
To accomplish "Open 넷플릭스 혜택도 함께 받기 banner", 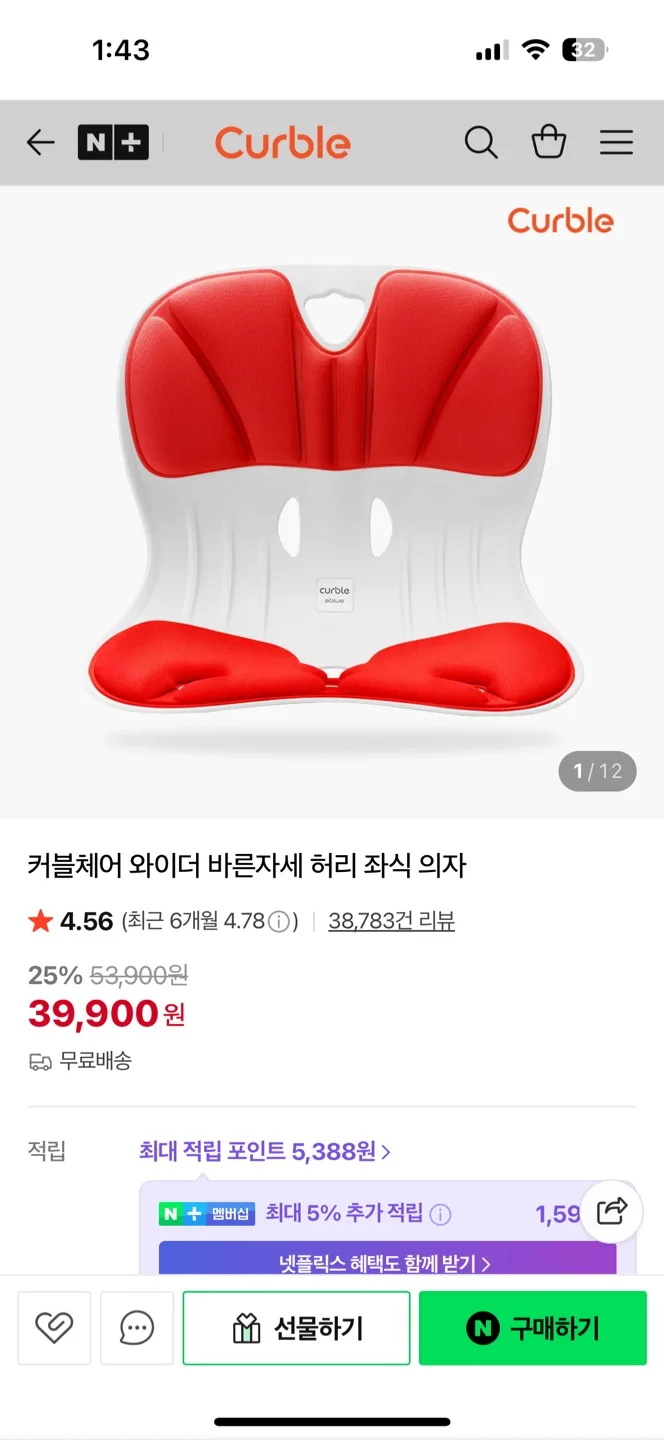I will pos(386,1263).
